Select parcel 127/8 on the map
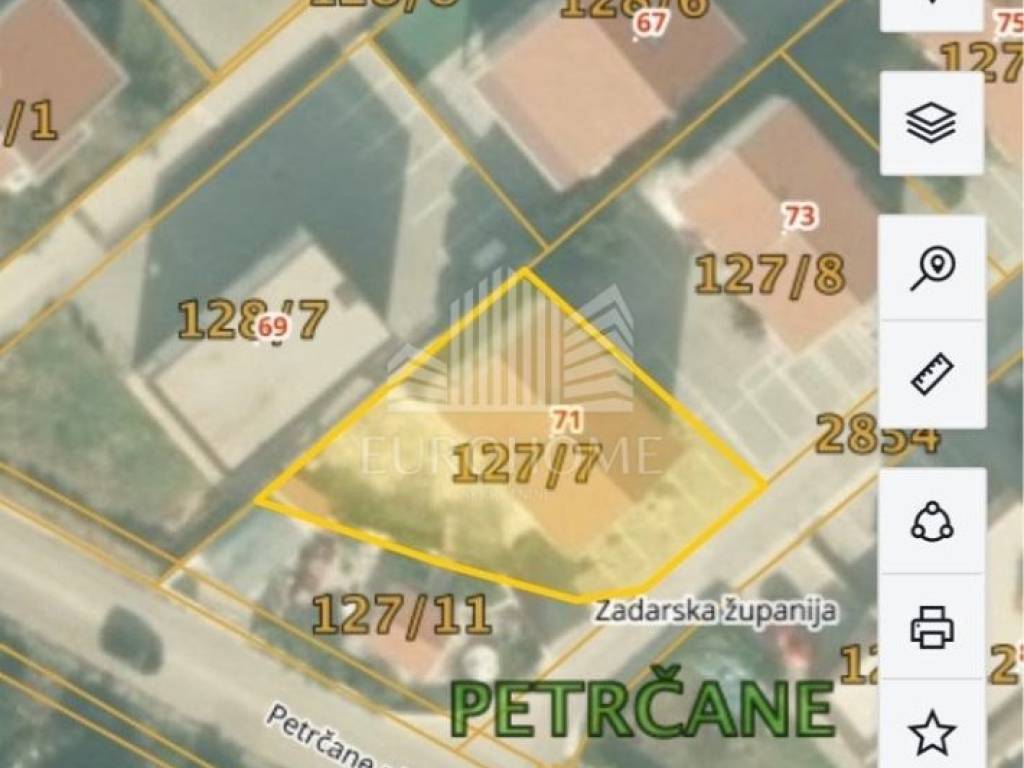This screenshot has height=768, width=1024. pos(770,273)
